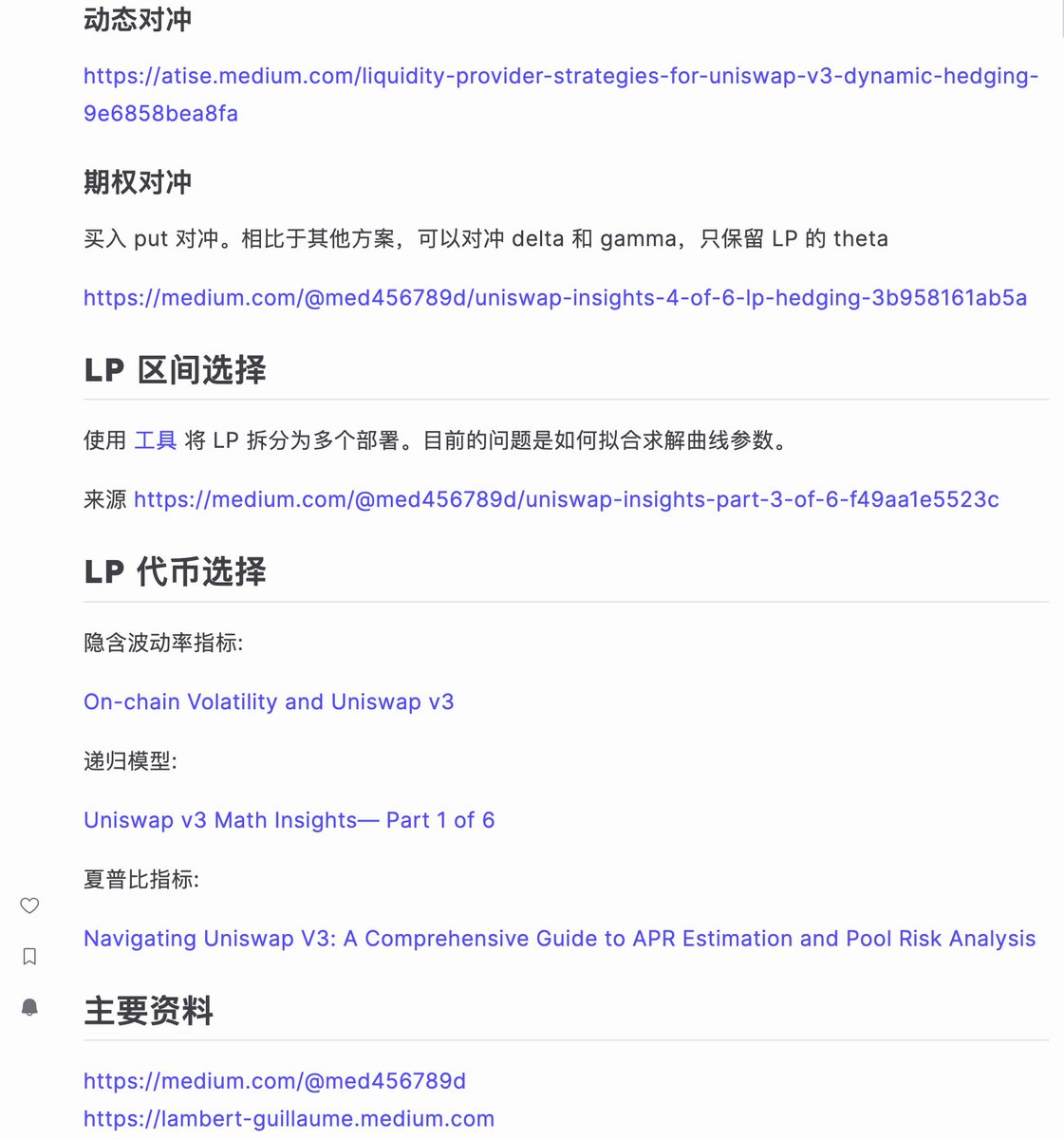Like this article with the heart icon
This screenshot has height=1139, width=1064.
point(29,906)
